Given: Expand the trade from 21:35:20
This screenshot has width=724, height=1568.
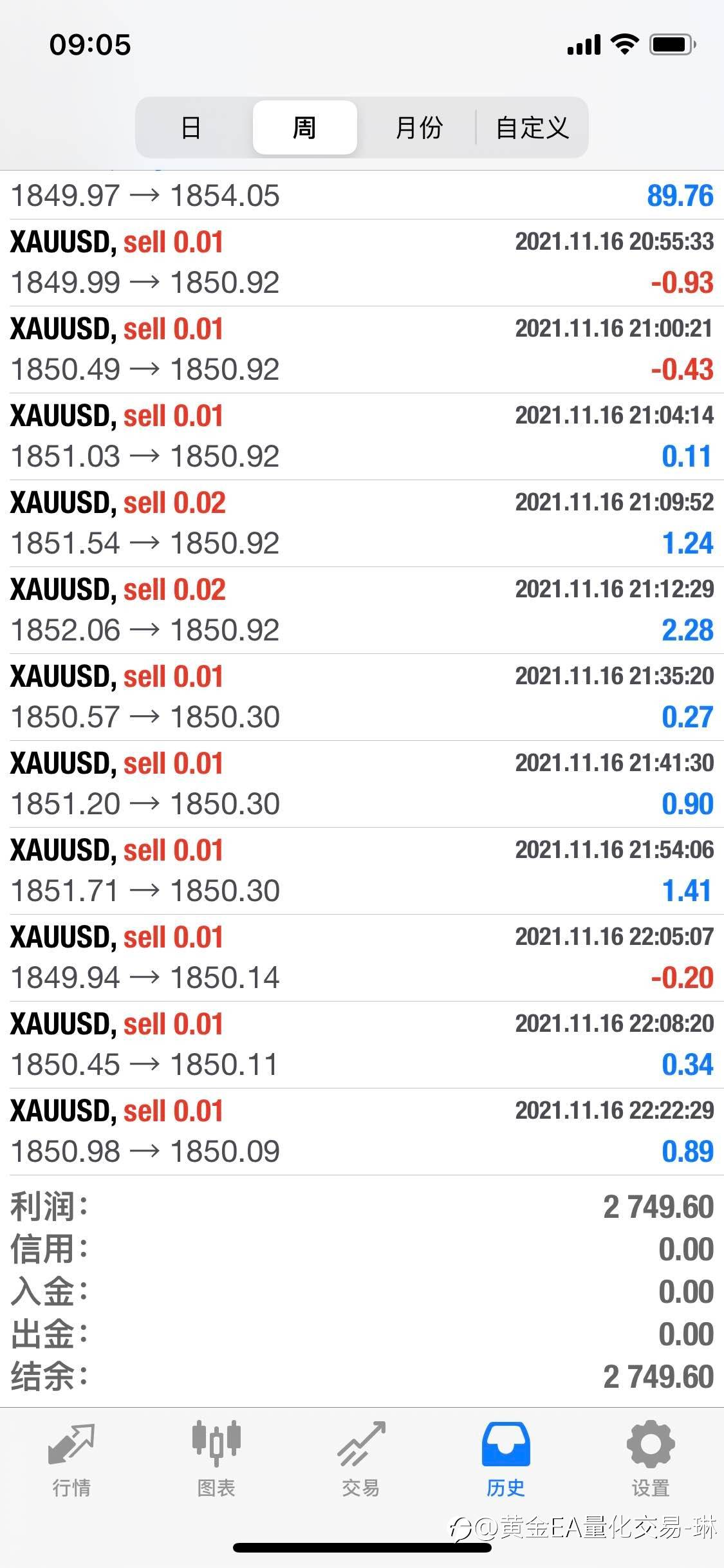Looking at the screenshot, I should click(x=362, y=697).
